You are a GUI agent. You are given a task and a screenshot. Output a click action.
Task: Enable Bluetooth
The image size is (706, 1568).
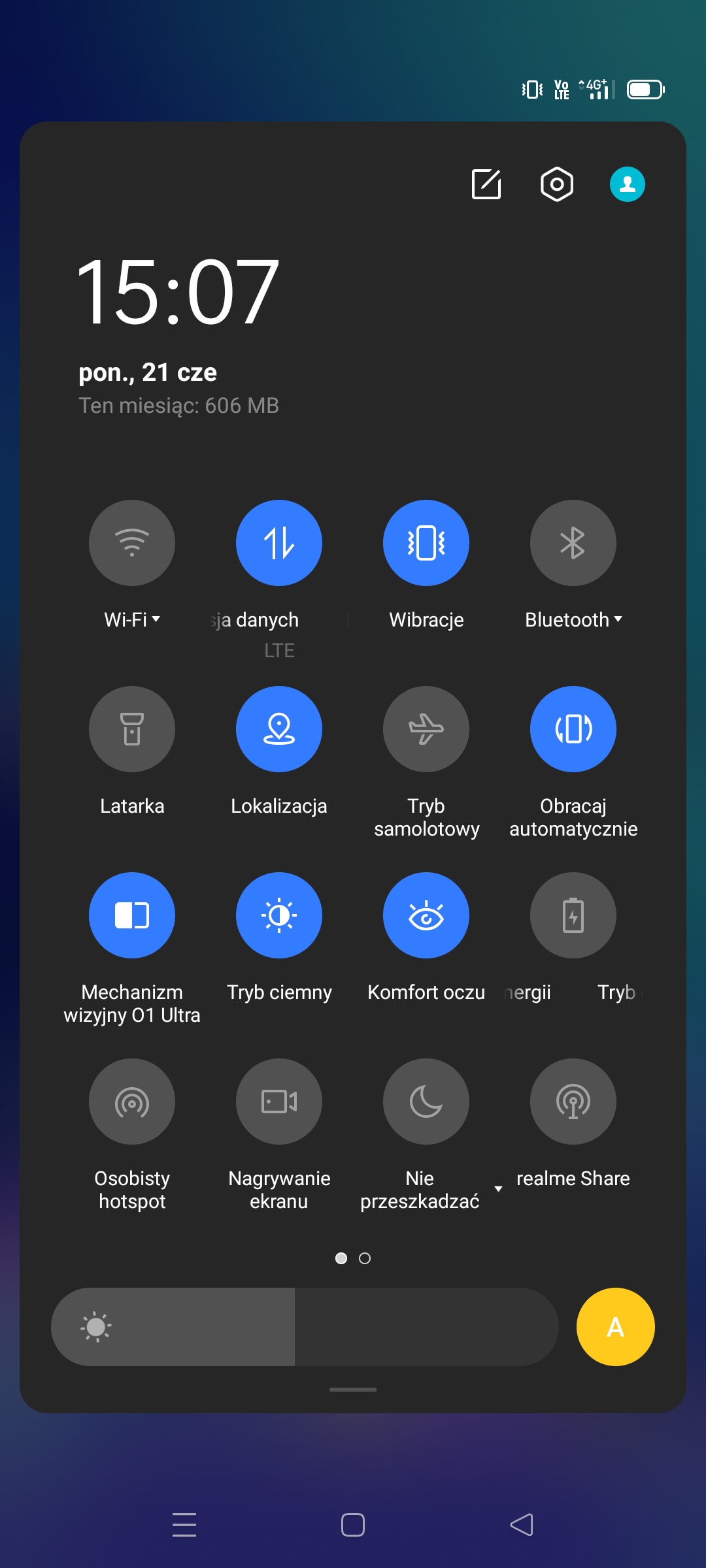tap(573, 543)
